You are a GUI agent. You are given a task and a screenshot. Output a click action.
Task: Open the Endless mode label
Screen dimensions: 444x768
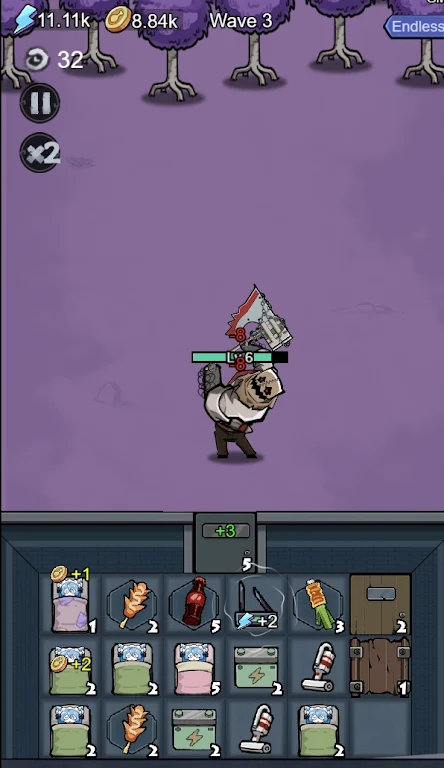(414, 26)
